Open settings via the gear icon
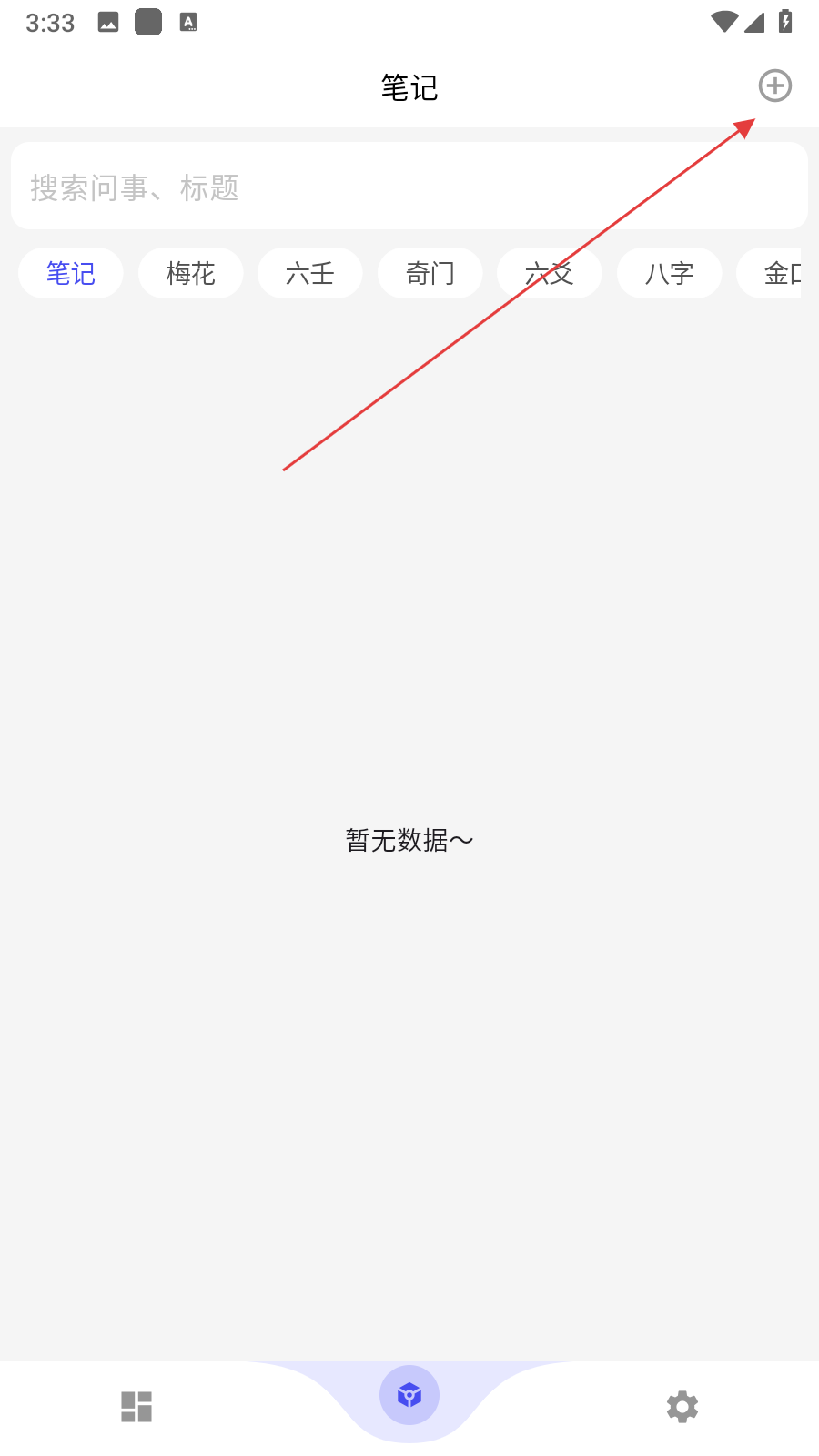The image size is (819, 1456). tap(682, 1407)
